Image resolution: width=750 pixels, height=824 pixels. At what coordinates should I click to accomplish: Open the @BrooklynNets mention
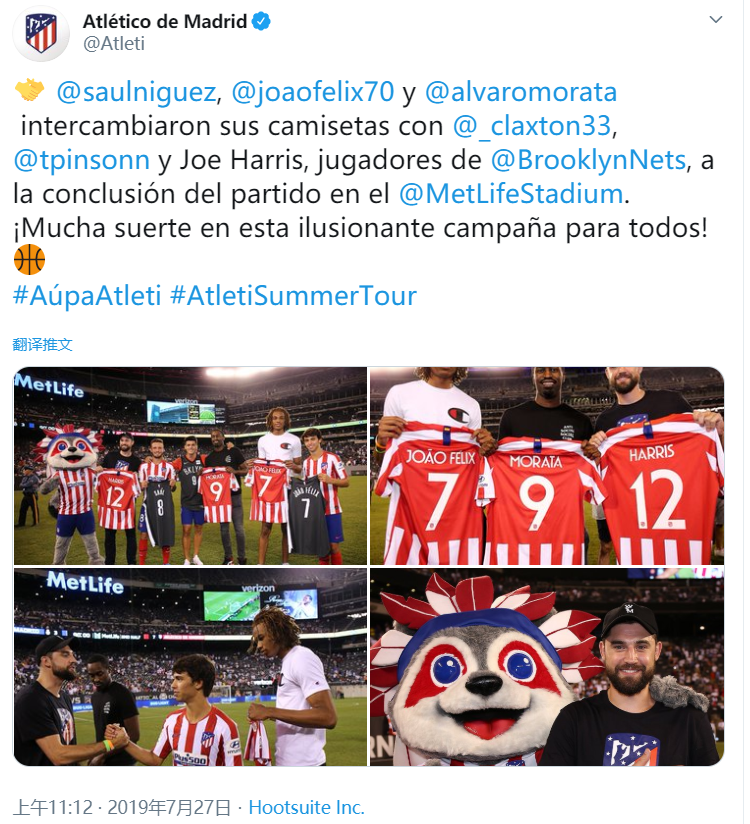589,161
